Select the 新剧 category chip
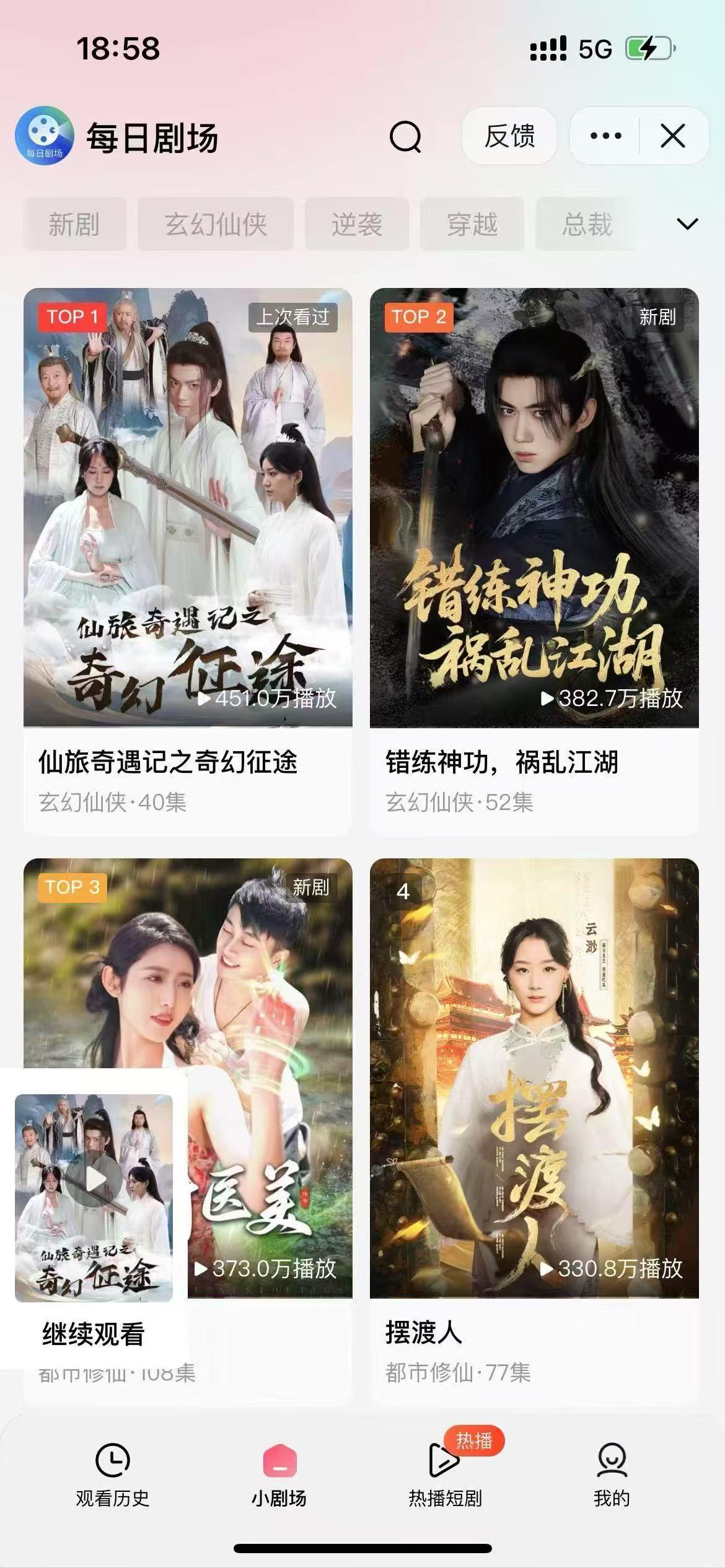The image size is (725, 1568). (x=74, y=224)
